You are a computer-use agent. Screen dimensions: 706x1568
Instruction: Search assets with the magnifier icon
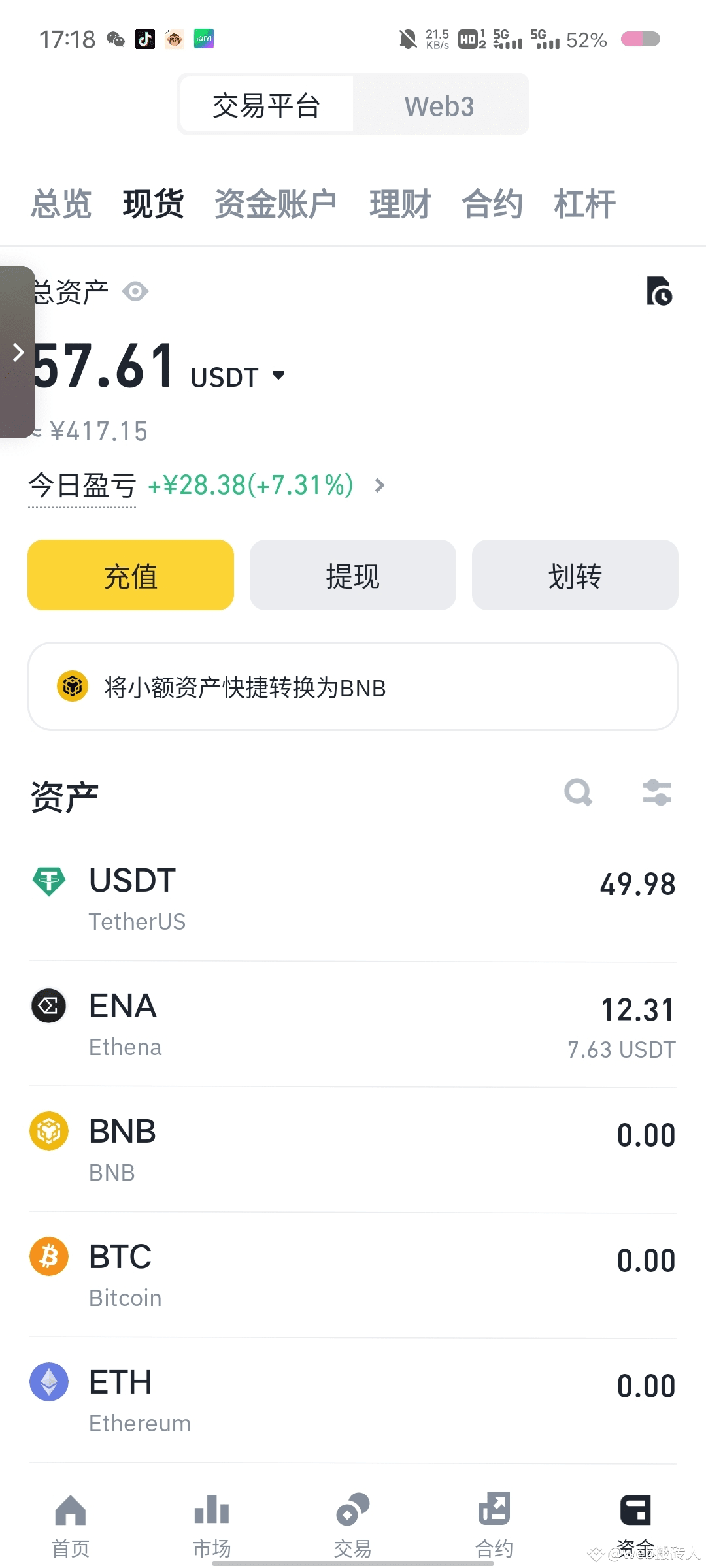pyautogui.click(x=579, y=793)
